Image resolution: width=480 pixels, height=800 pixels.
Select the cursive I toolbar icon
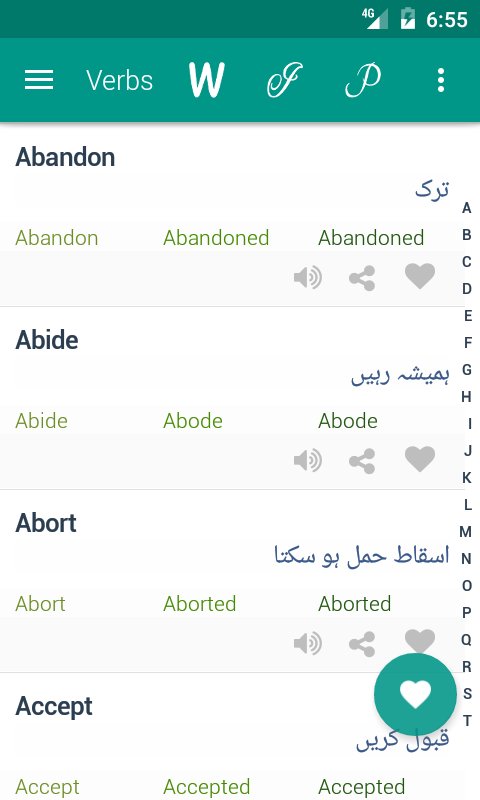[x=285, y=80]
